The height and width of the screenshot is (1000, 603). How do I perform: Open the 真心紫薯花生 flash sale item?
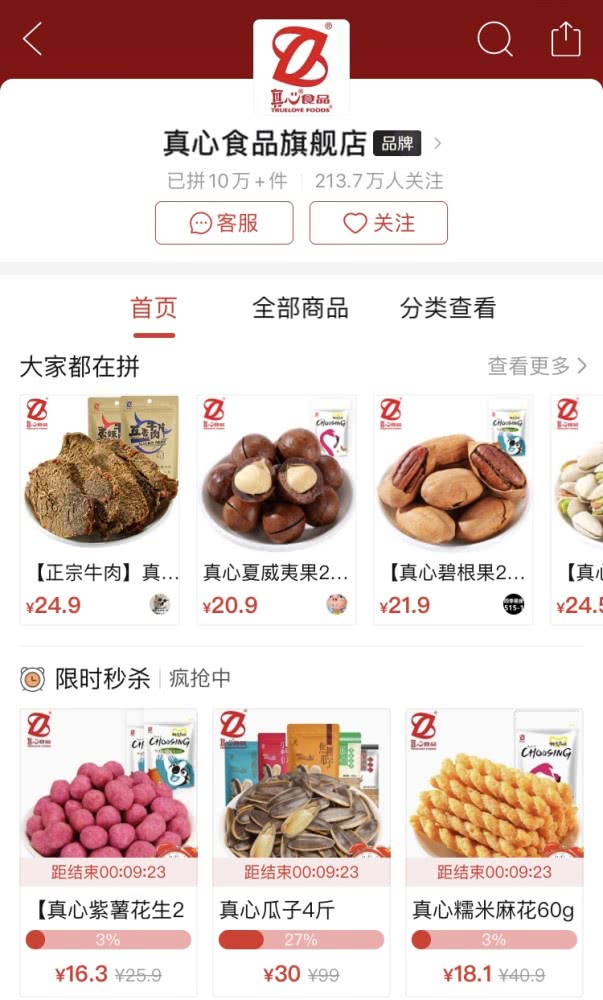108,852
